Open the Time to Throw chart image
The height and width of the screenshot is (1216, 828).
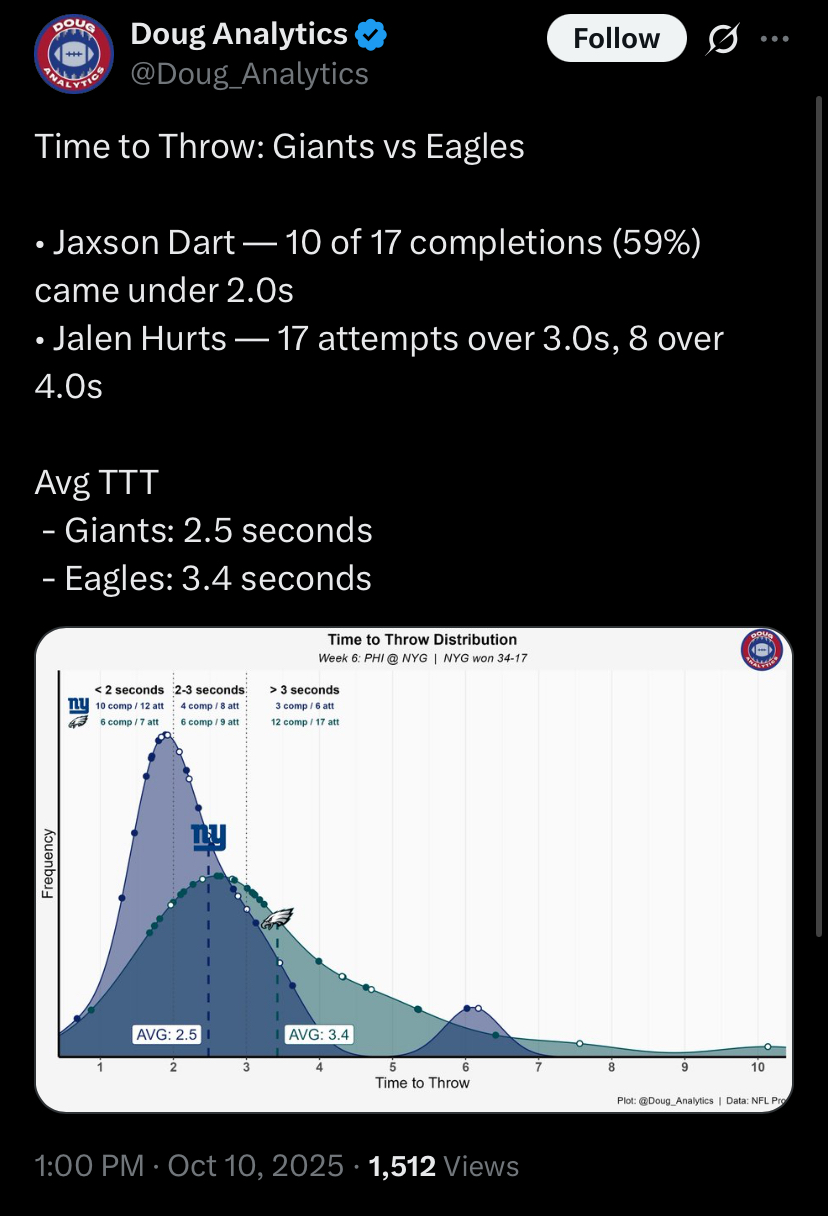tap(414, 868)
